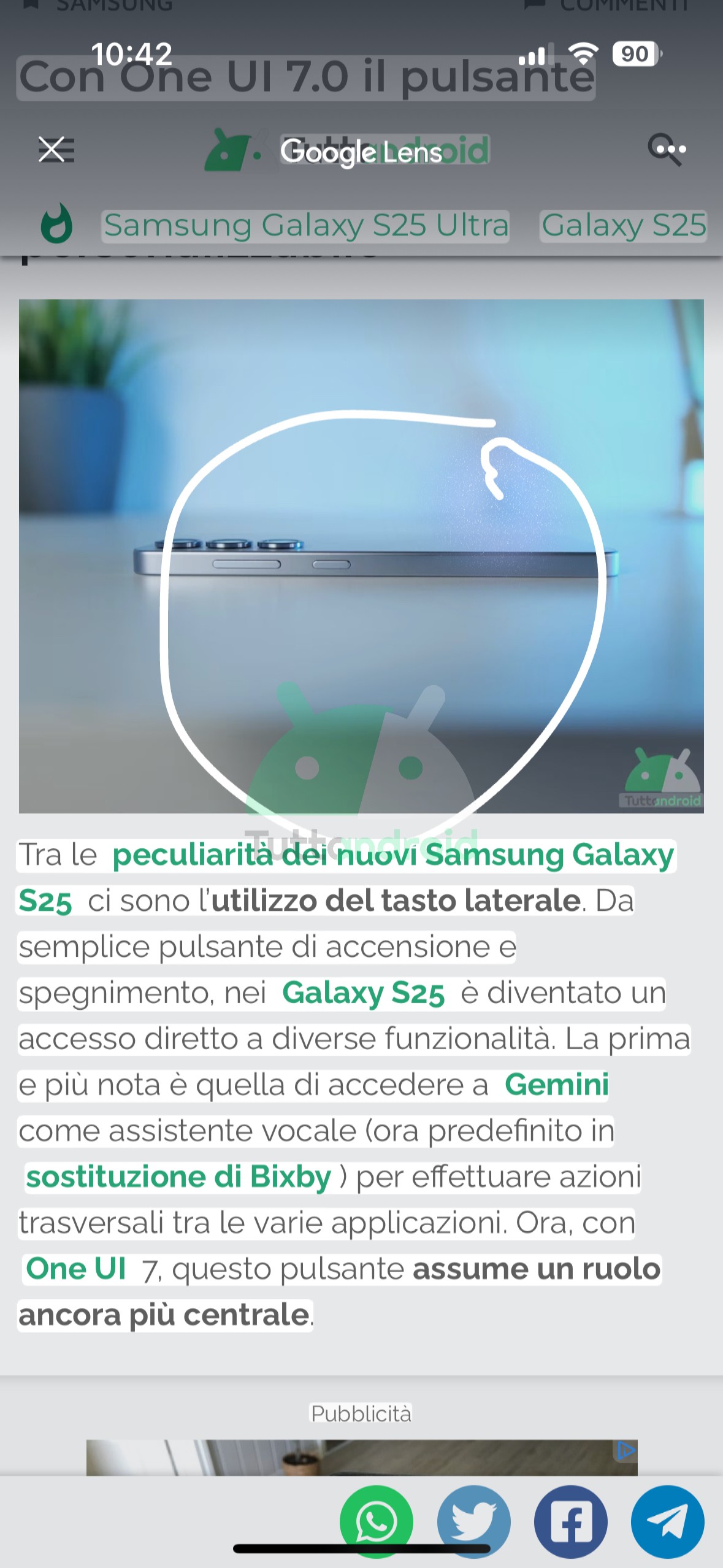
Task: Follow the "peculiarità dei nuovi Samsung Galaxy S25" link
Action: [392, 855]
